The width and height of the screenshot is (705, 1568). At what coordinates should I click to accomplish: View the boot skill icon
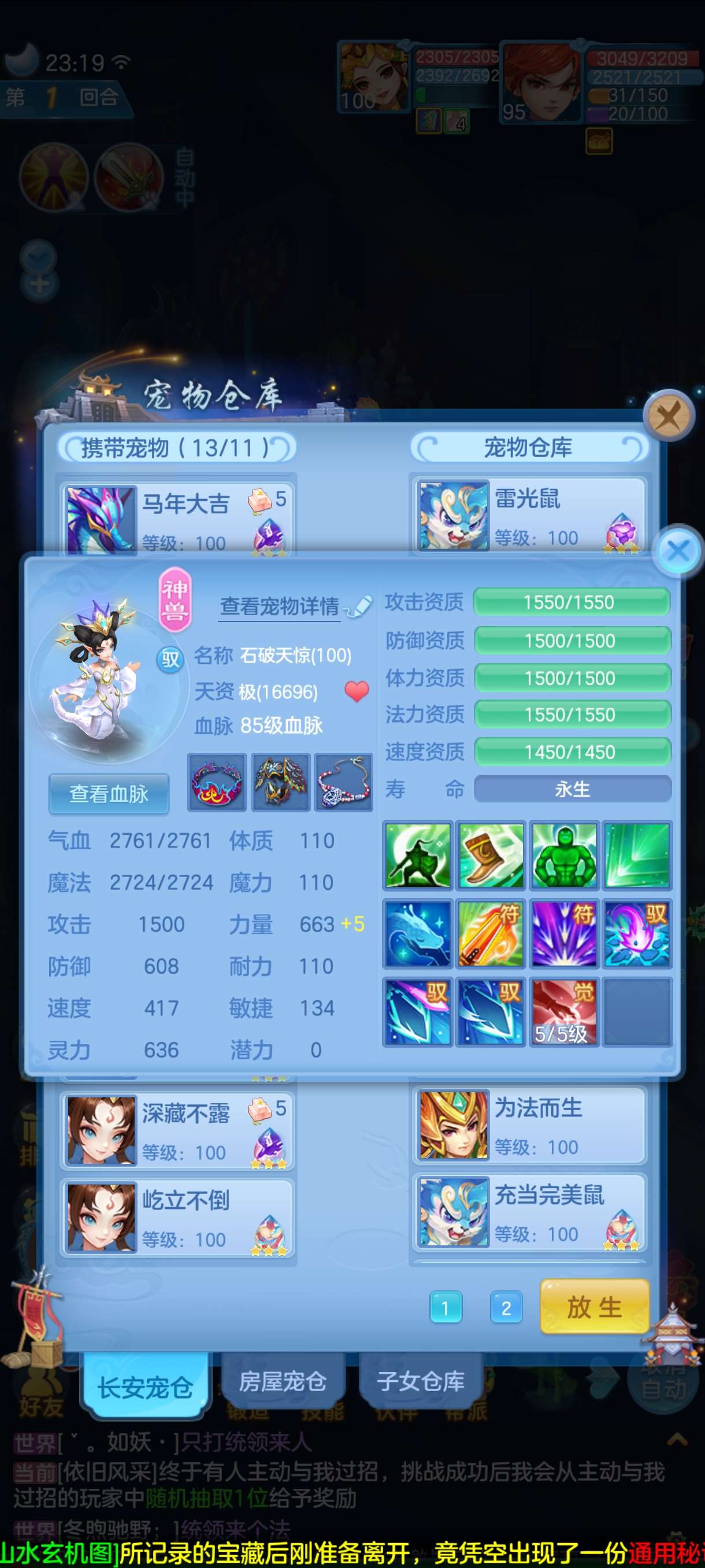point(490,855)
